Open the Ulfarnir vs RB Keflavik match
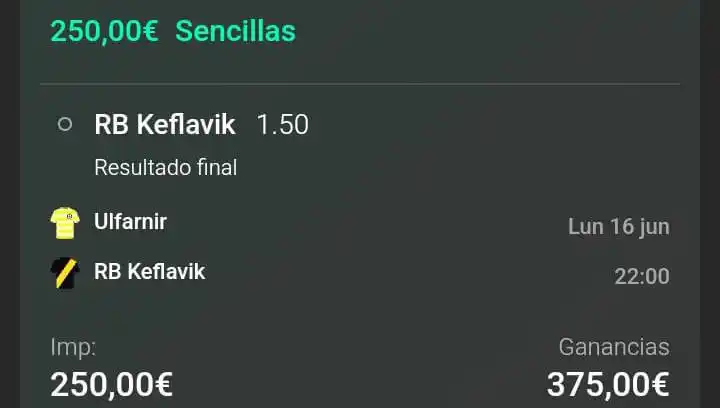Screen dimensions: 720x408 coord(130,222)
